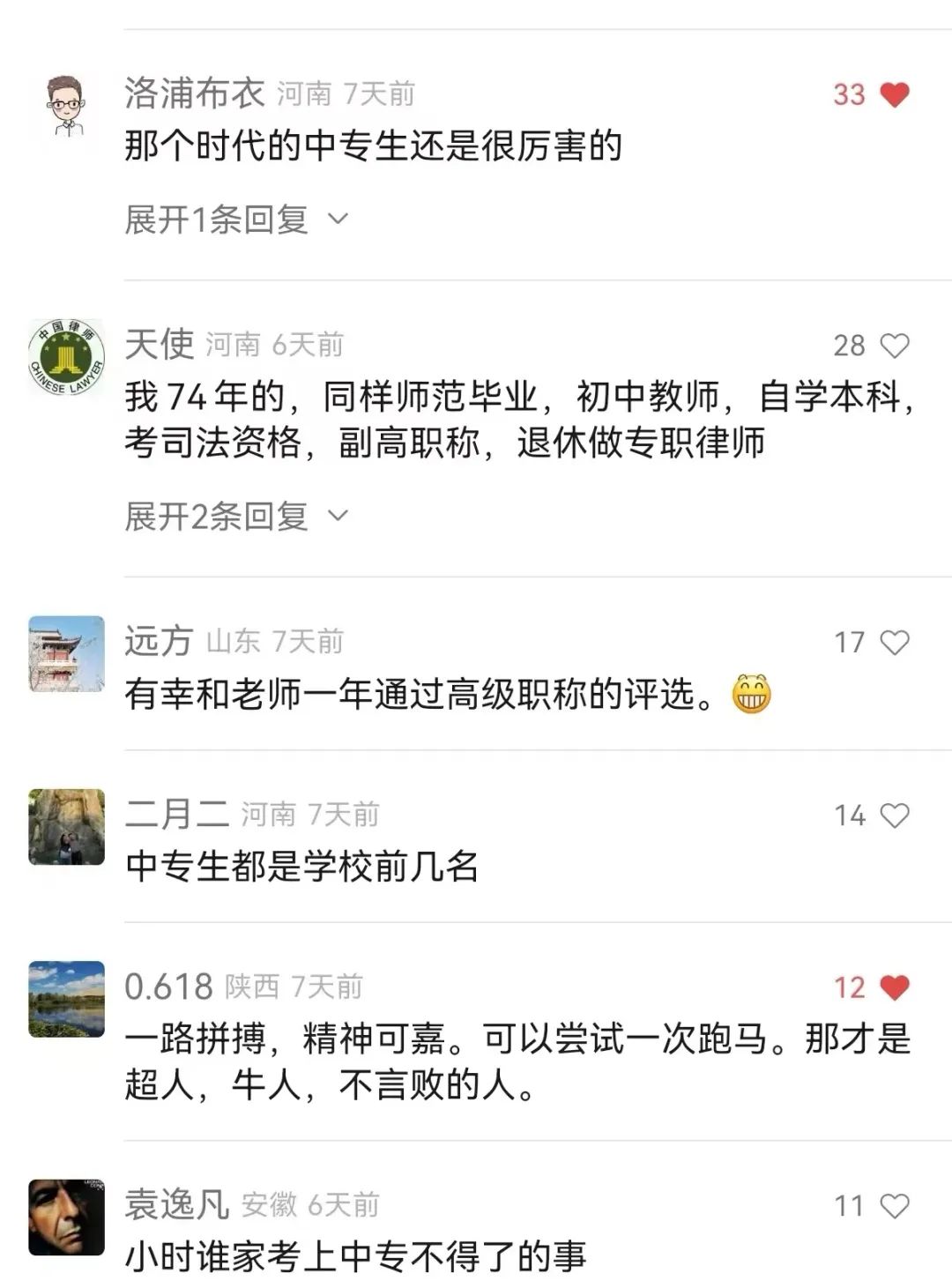Click the heart icon next to 28
Image resolution: width=952 pixels, height=1281 pixels.
tap(894, 346)
